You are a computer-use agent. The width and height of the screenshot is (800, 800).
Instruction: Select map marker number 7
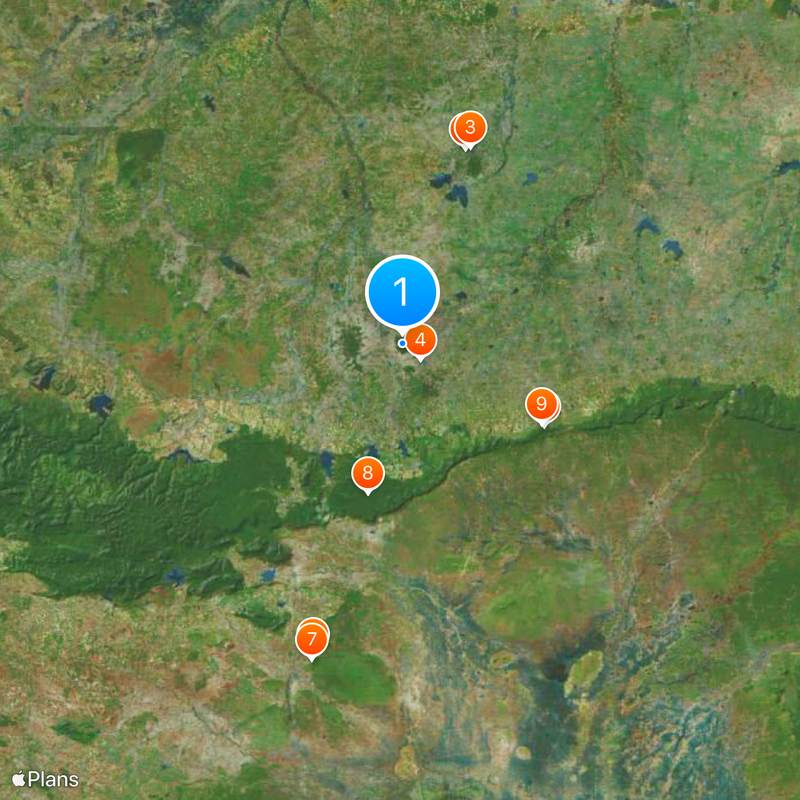pos(312,638)
